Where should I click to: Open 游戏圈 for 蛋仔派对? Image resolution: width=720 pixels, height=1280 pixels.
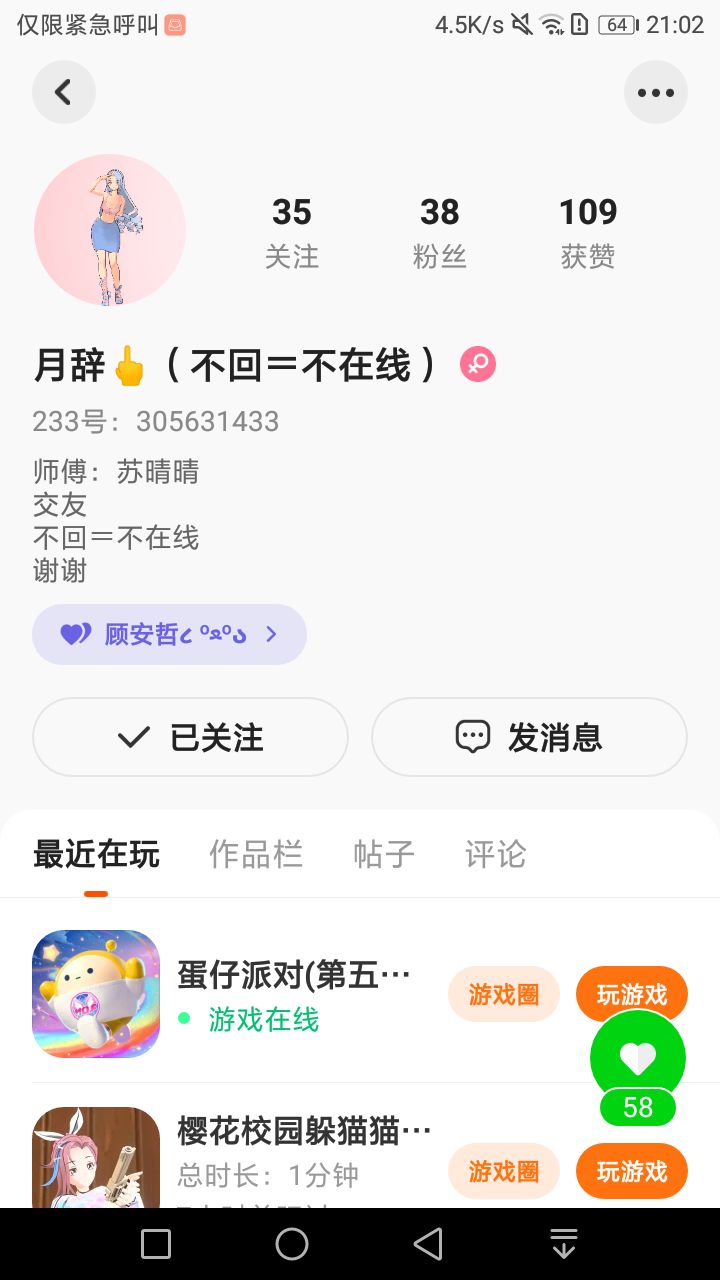tap(503, 994)
